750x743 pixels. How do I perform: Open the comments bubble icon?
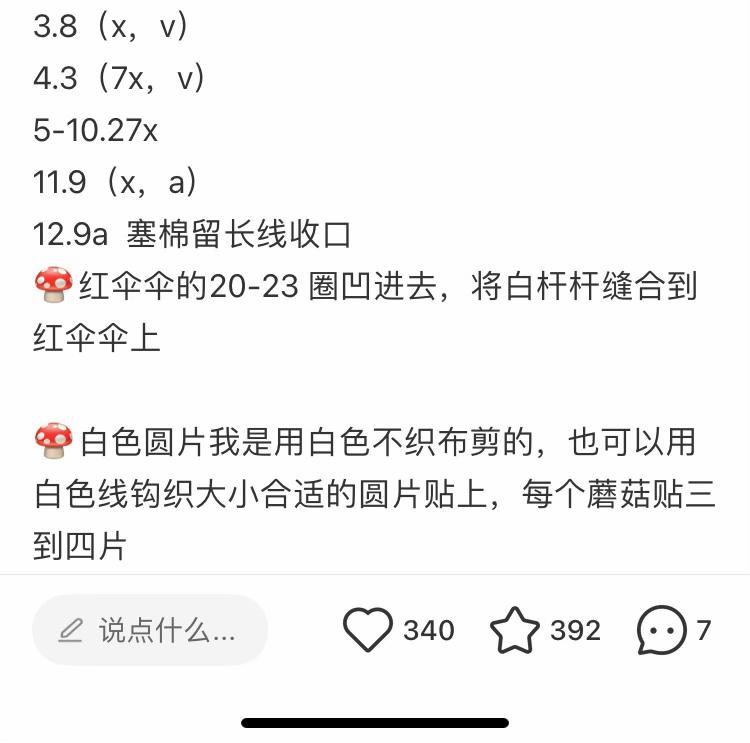click(662, 630)
